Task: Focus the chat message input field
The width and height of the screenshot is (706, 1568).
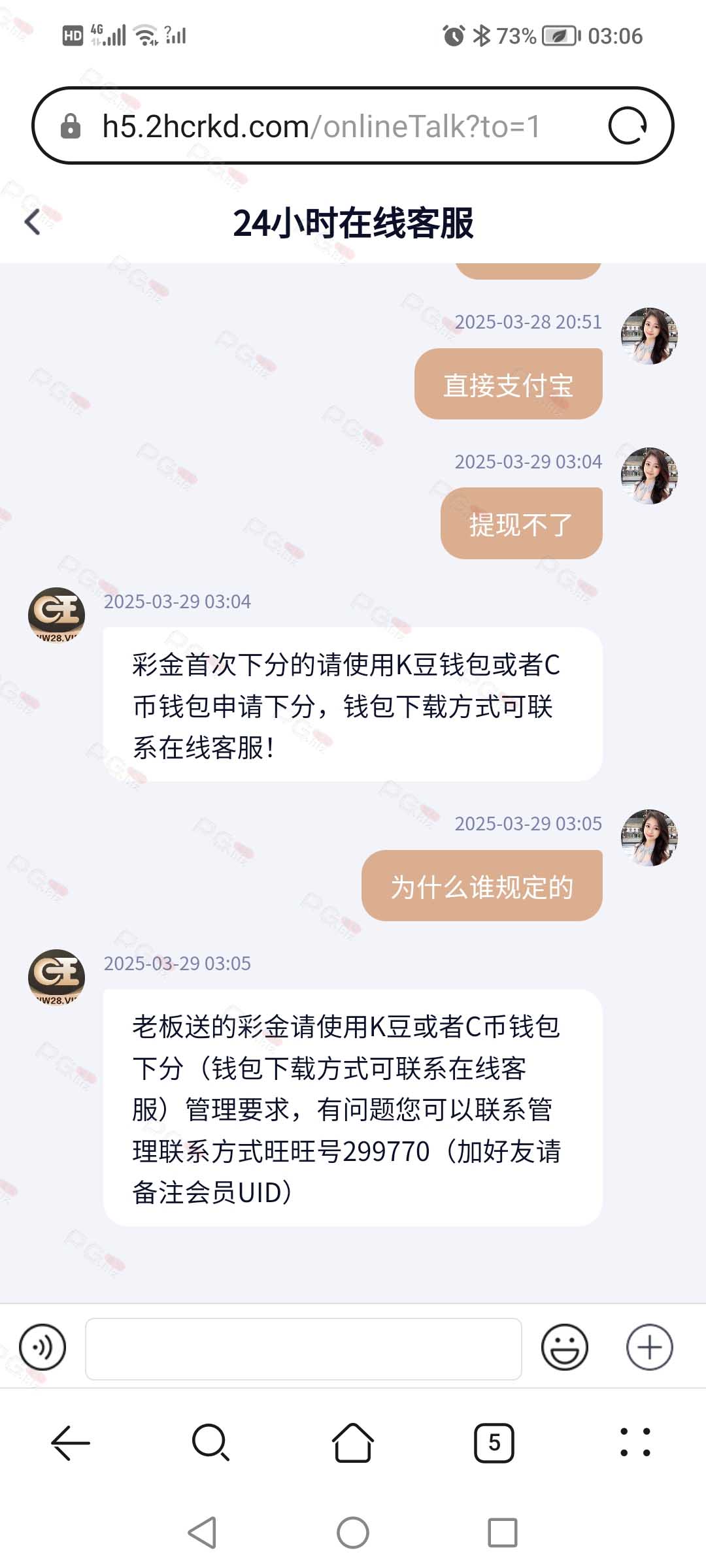Action: click(x=303, y=1348)
